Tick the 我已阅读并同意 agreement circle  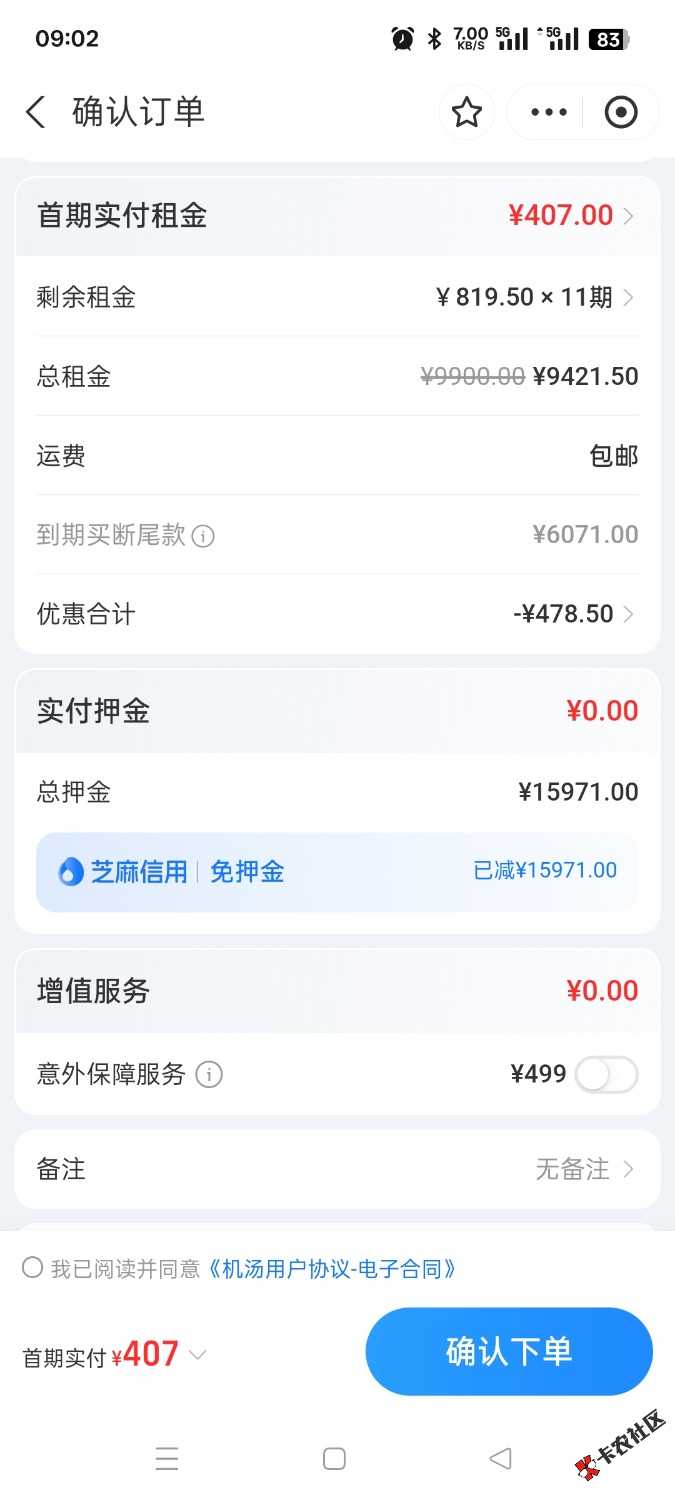tap(33, 1268)
